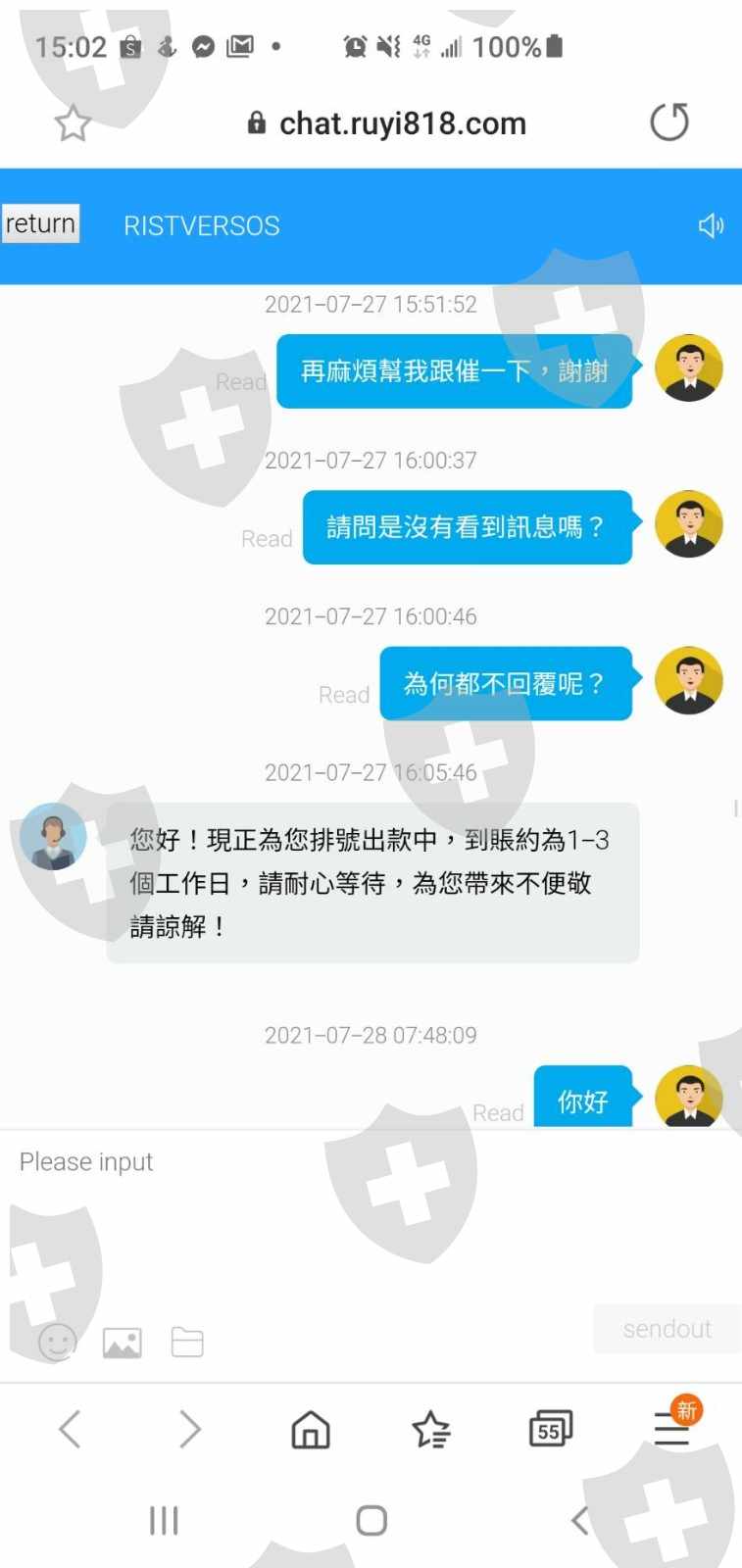Attach a file using the folder icon

point(187,1342)
